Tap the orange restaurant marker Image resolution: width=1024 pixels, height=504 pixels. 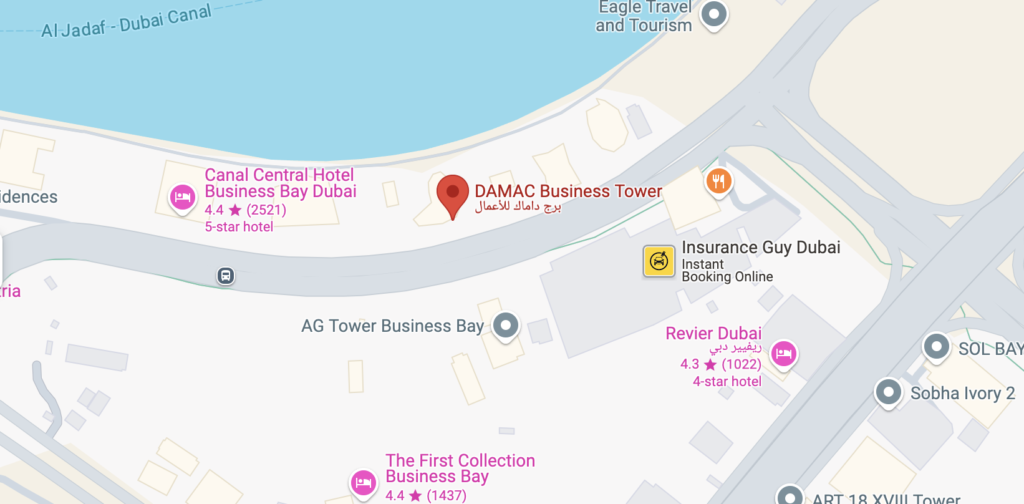click(718, 181)
